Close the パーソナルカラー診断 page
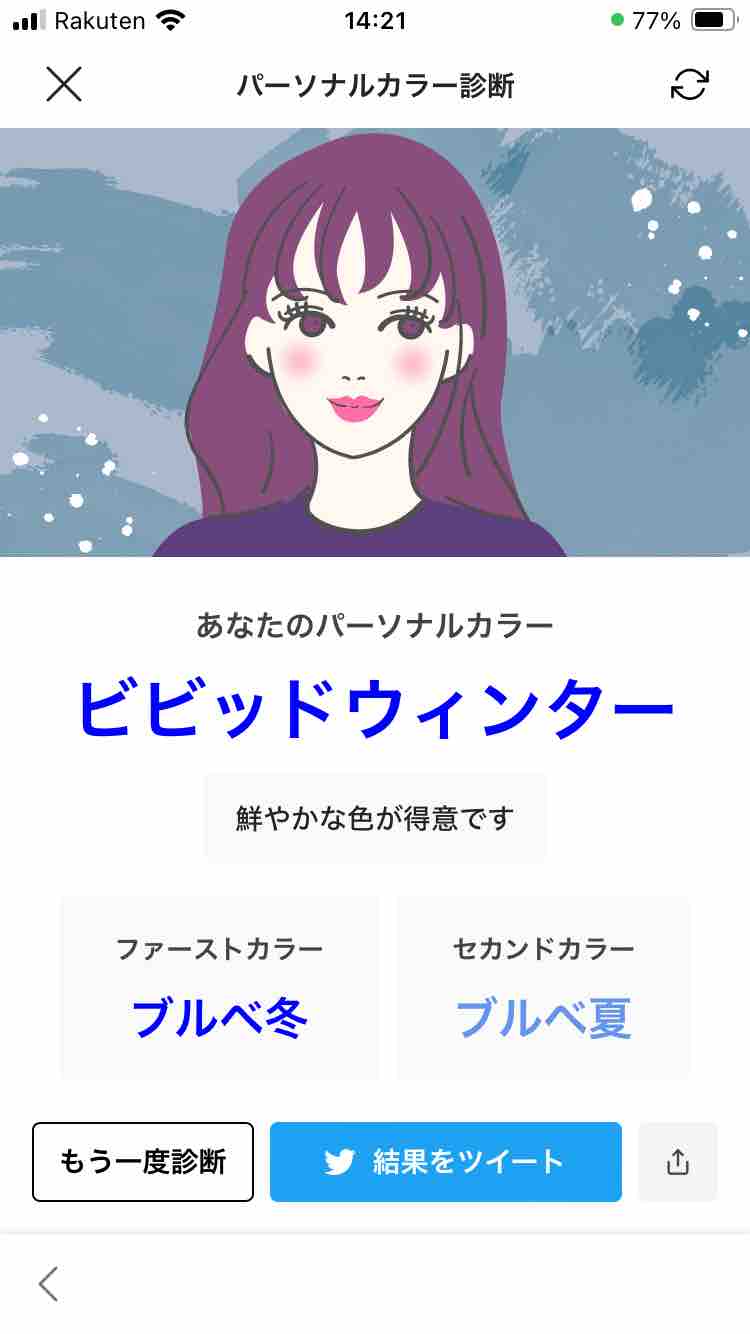 (64, 85)
